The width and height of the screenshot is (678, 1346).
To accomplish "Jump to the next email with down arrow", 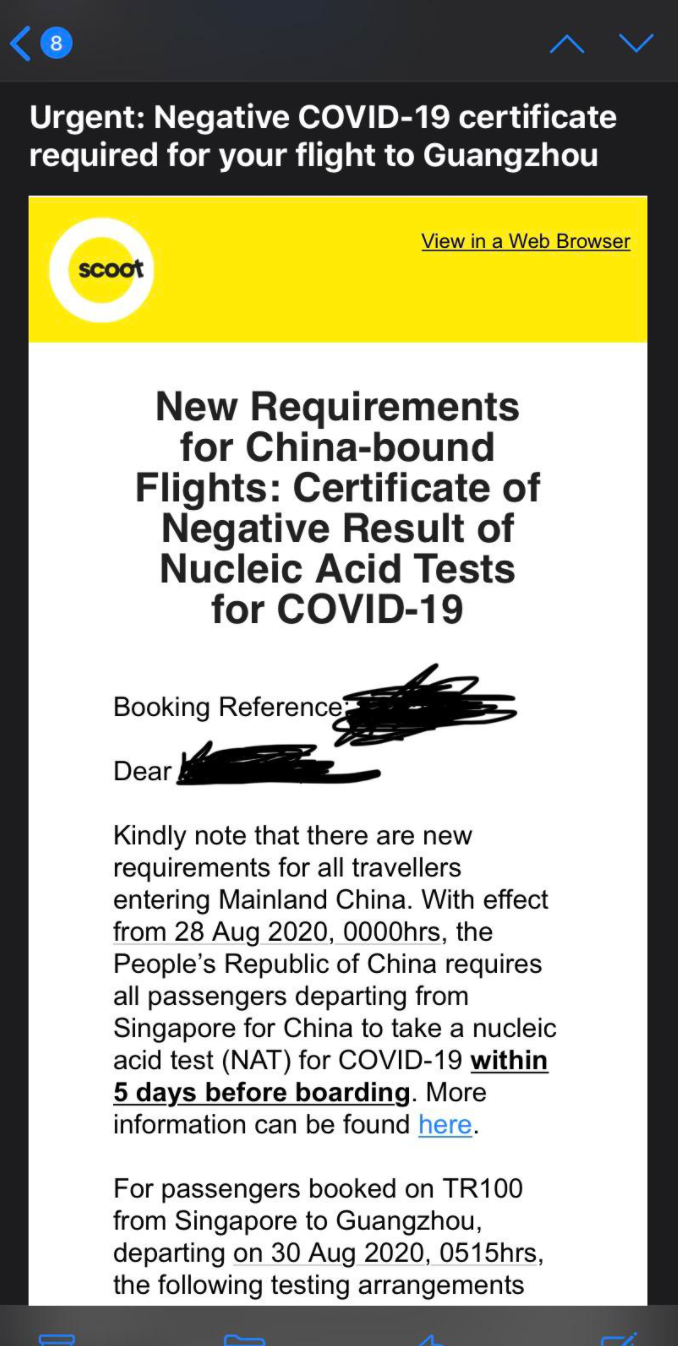I will pos(636,43).
